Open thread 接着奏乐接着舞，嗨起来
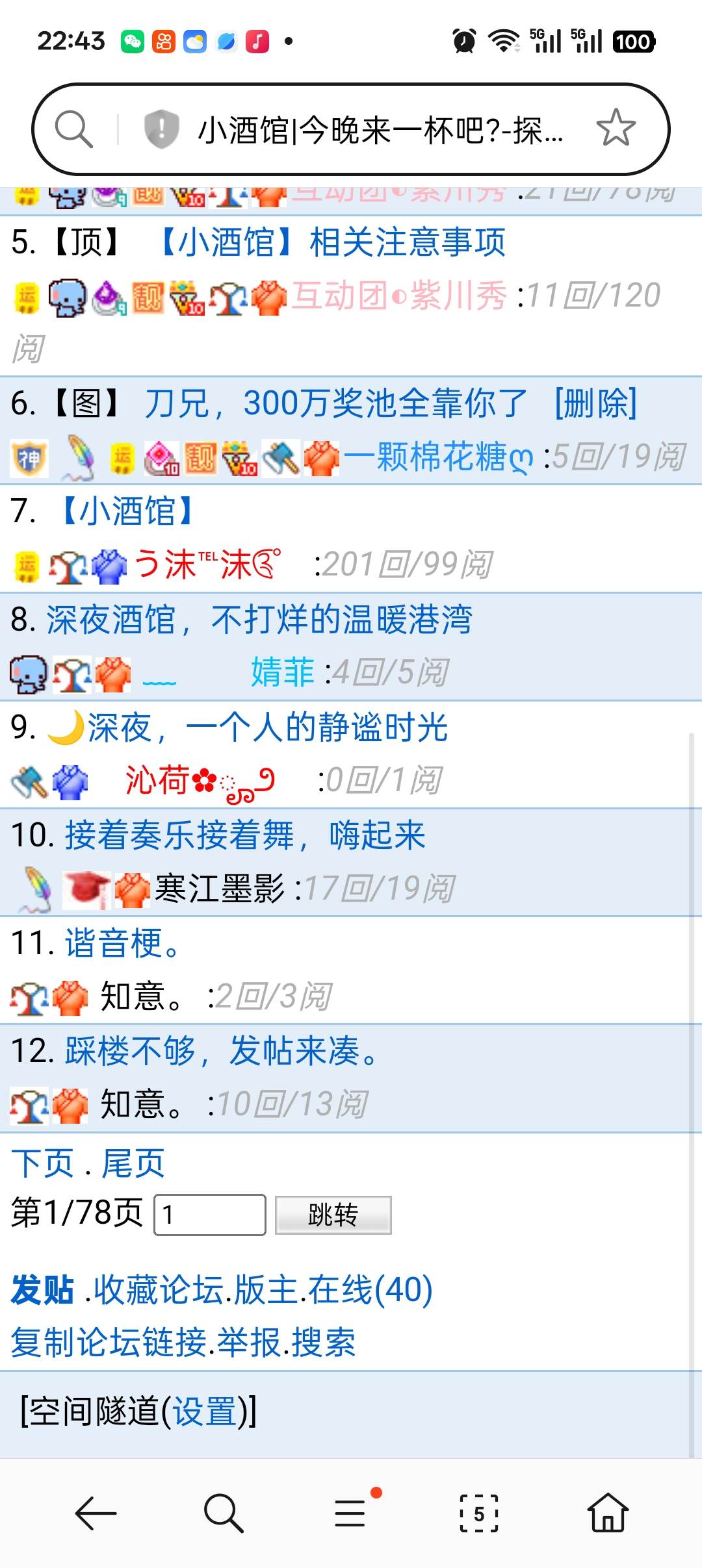The height and width of the screenshot is (1568, 702). tap(244, 835)
